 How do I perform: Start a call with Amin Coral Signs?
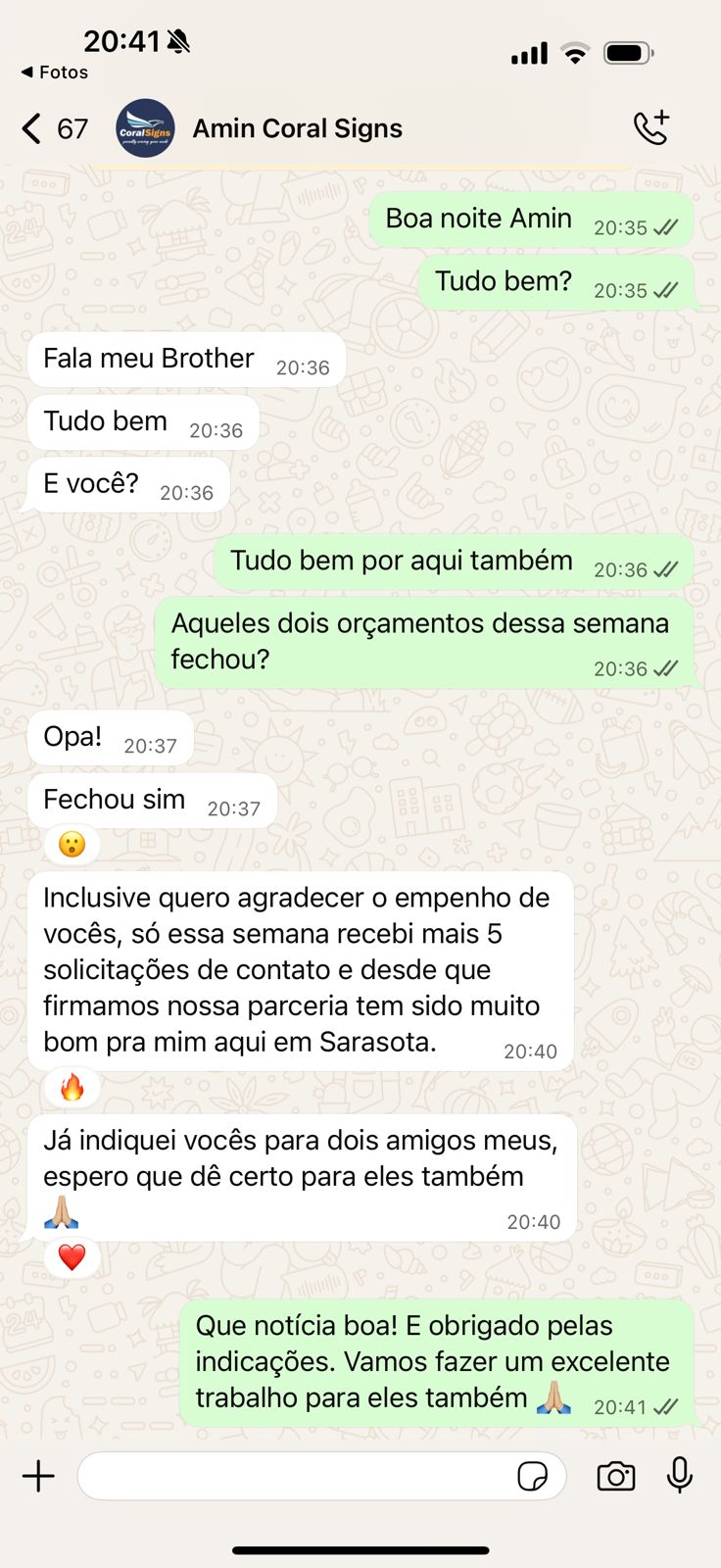(x=650, y=128)
